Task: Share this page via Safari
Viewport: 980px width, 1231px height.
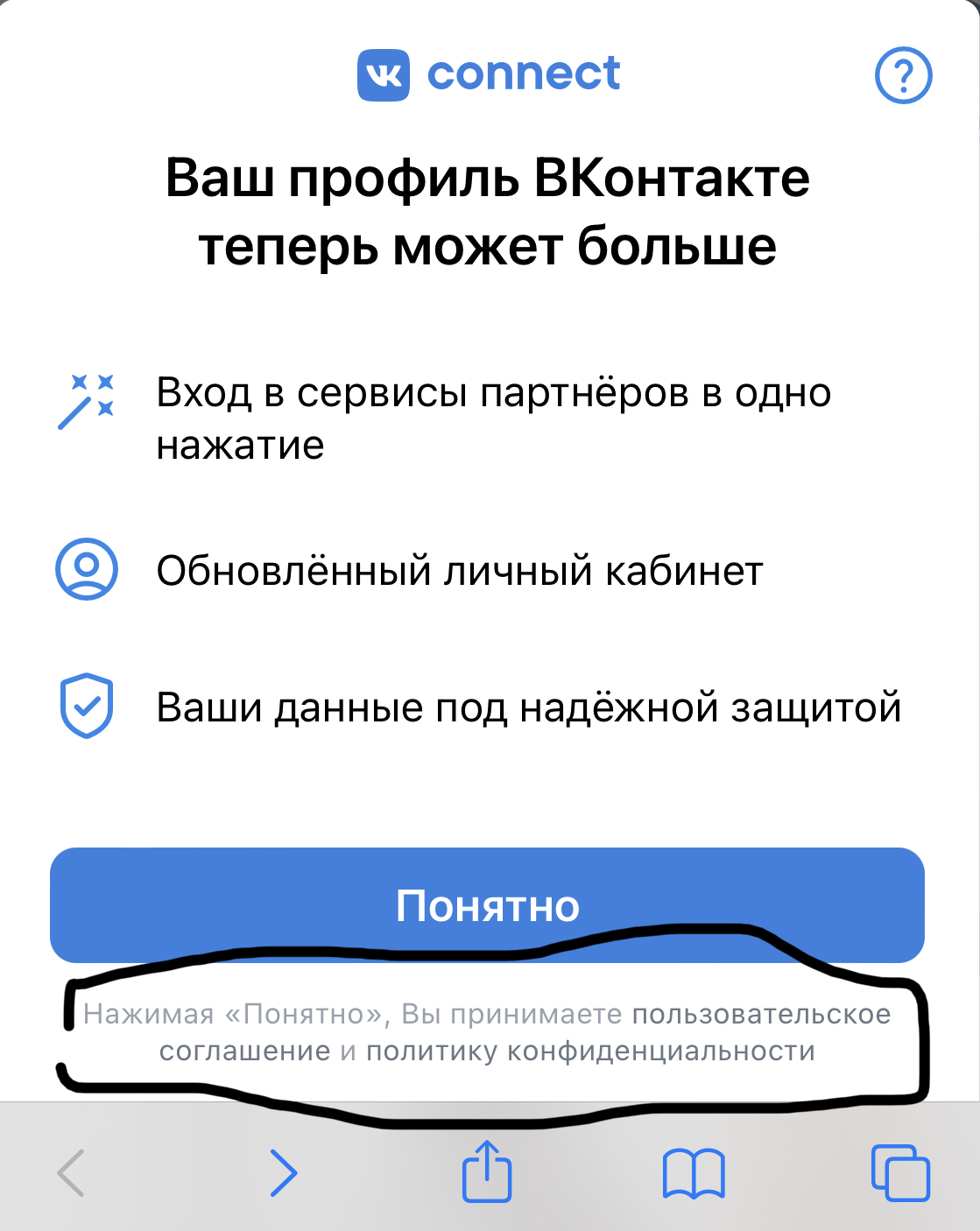Action: (x=487, y=1171)
